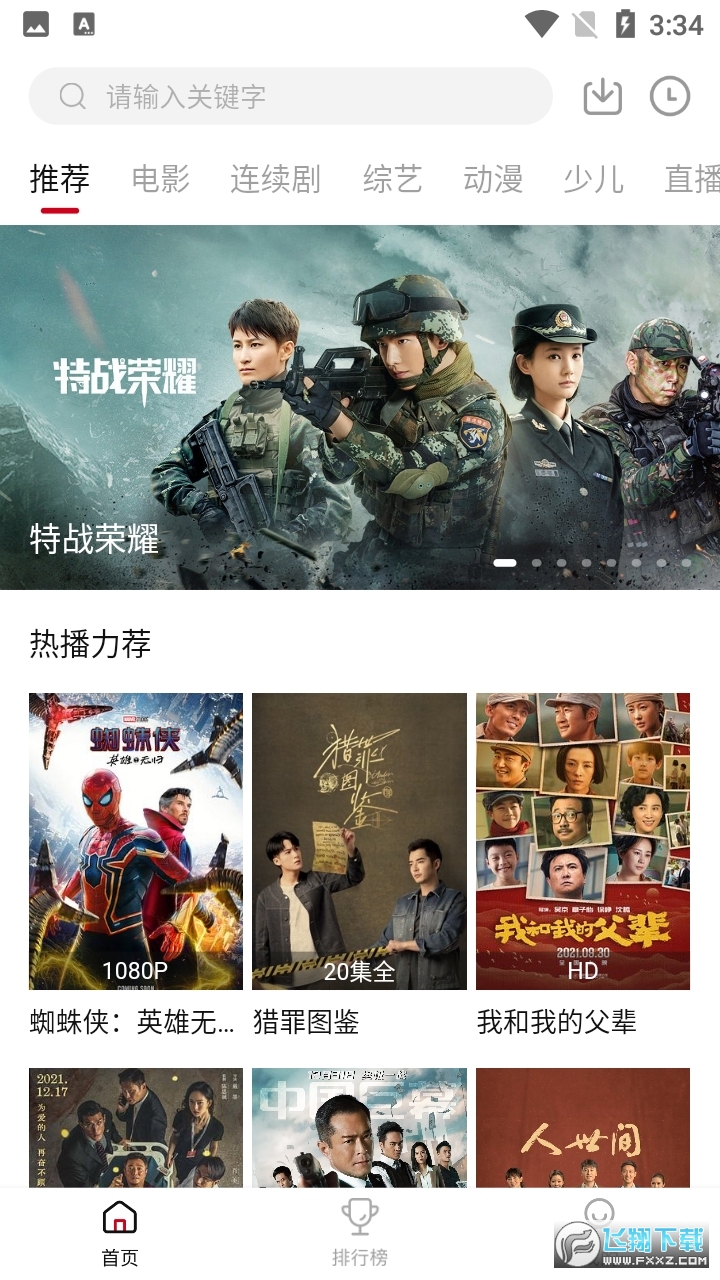Open watch history clock icon
Viewport: 720px width, 1280px height.
coord(669,96)
